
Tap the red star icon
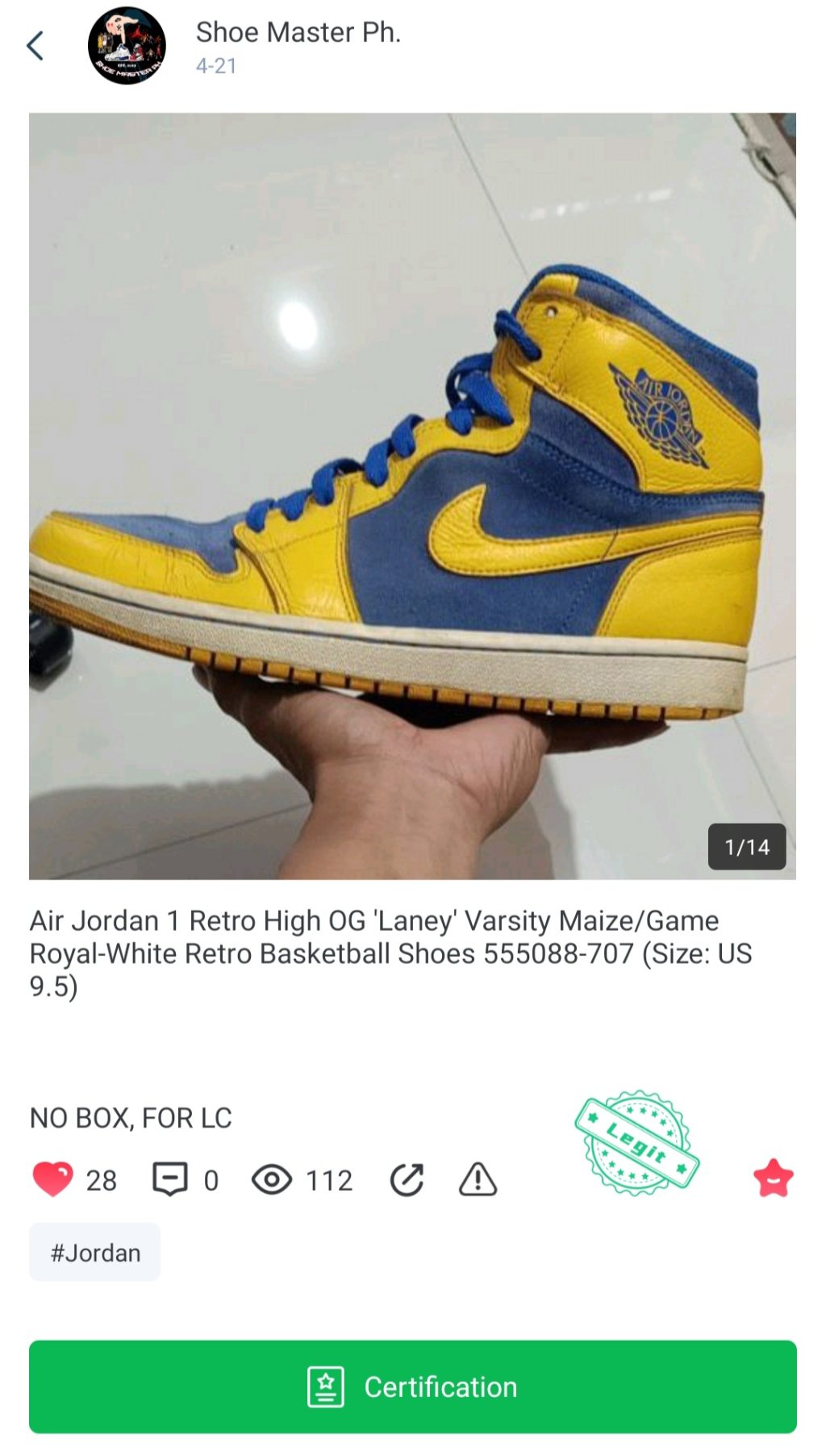coord(773,1179)
